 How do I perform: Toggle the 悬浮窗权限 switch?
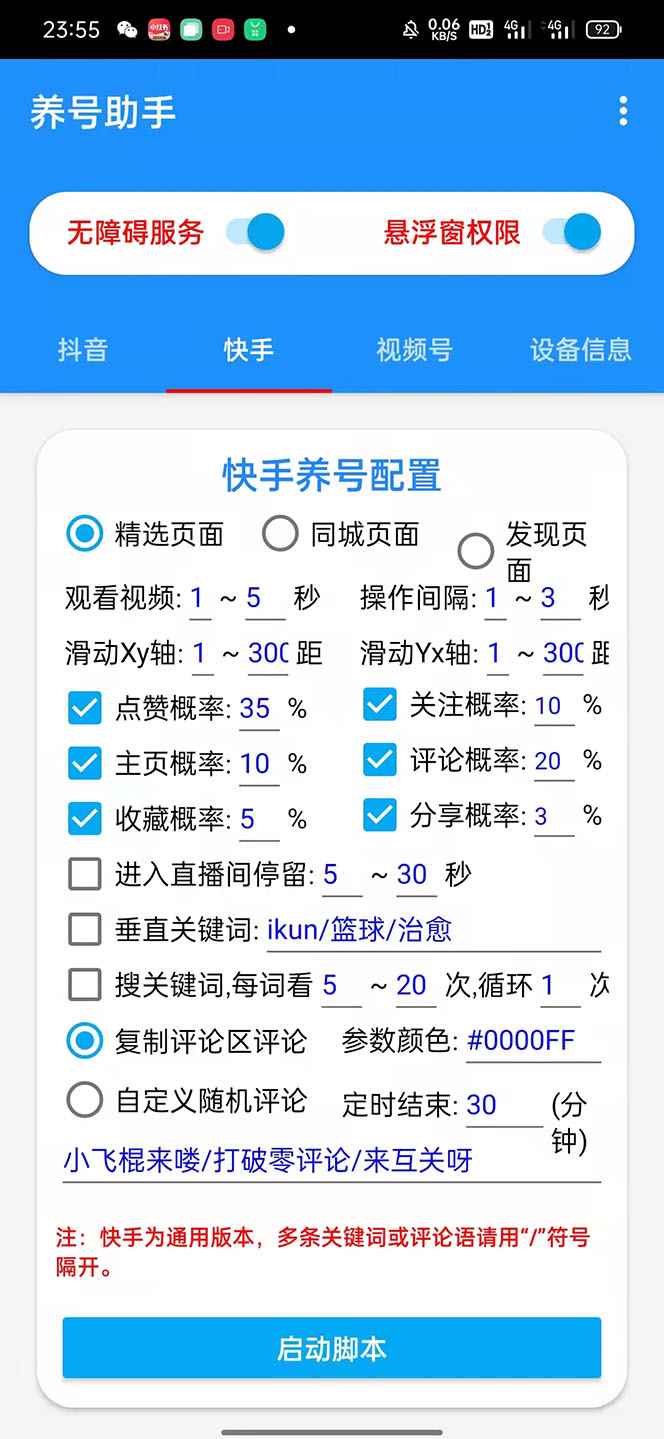pos(571,232)
